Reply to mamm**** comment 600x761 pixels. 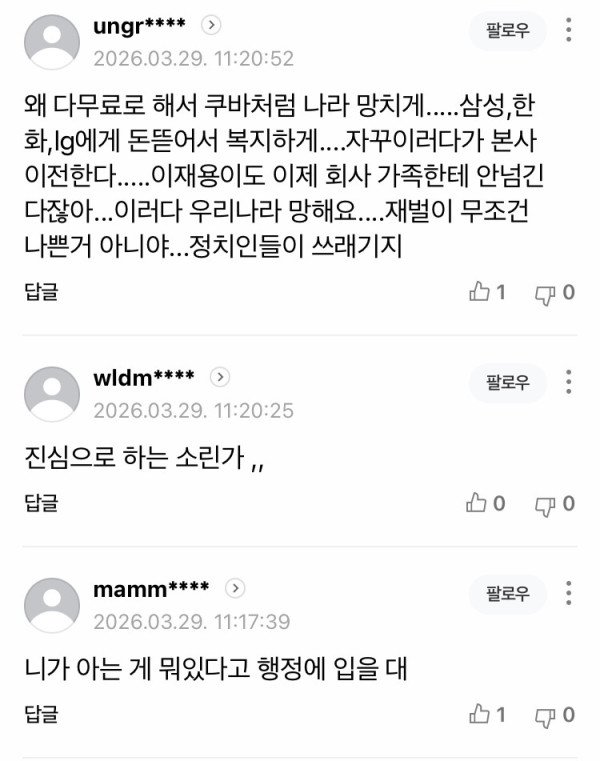coord(42,714)
